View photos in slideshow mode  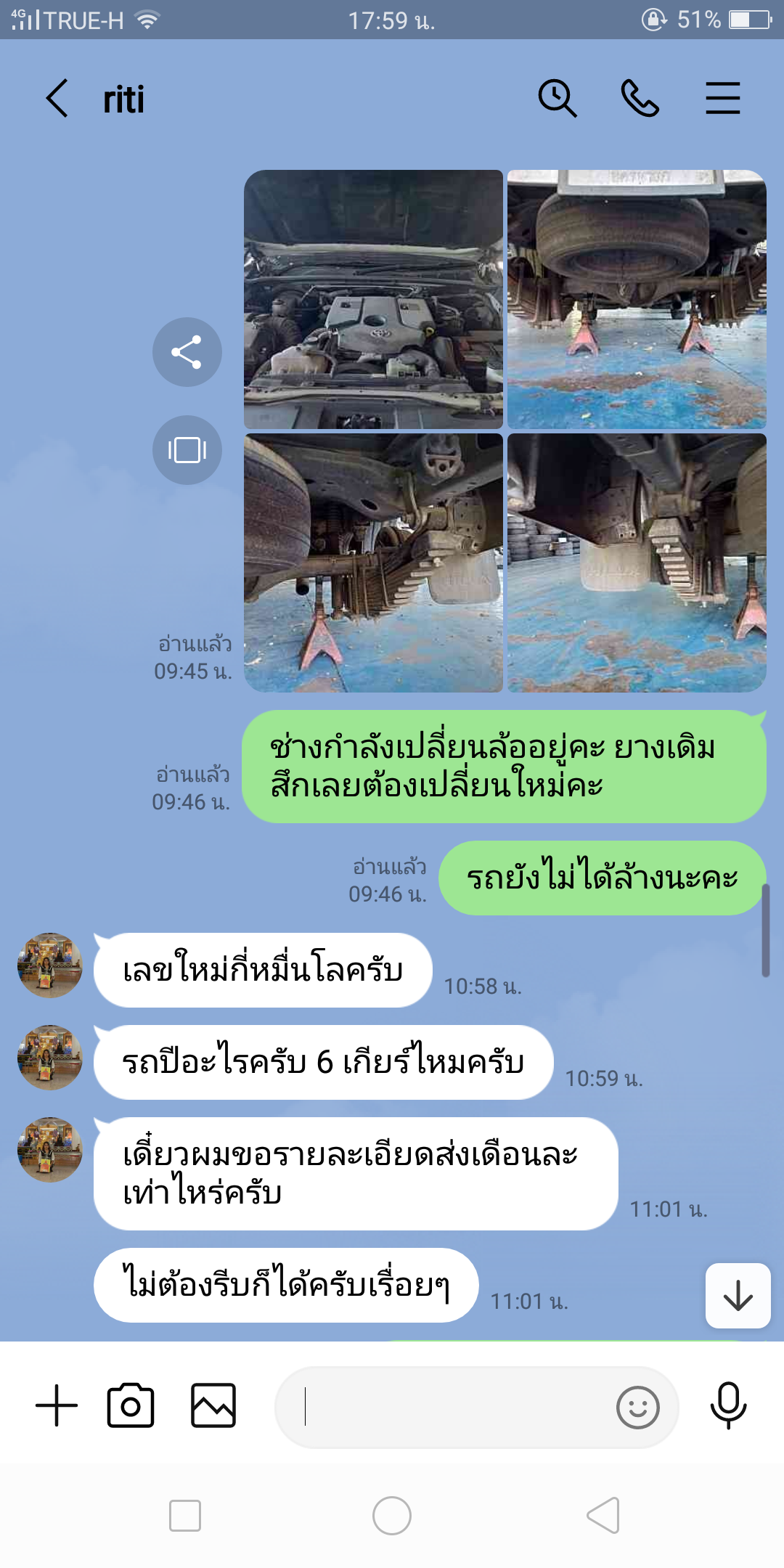pyautogui.click(x=187, y=450)
